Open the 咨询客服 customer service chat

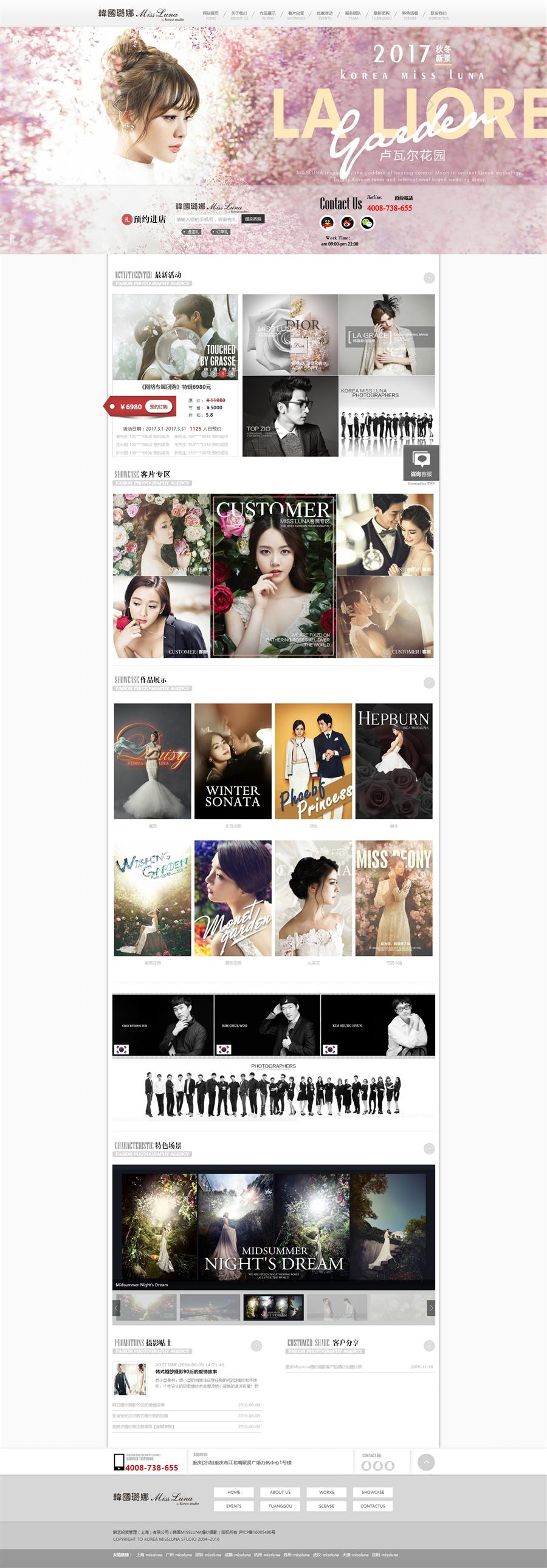coord(421,464)
